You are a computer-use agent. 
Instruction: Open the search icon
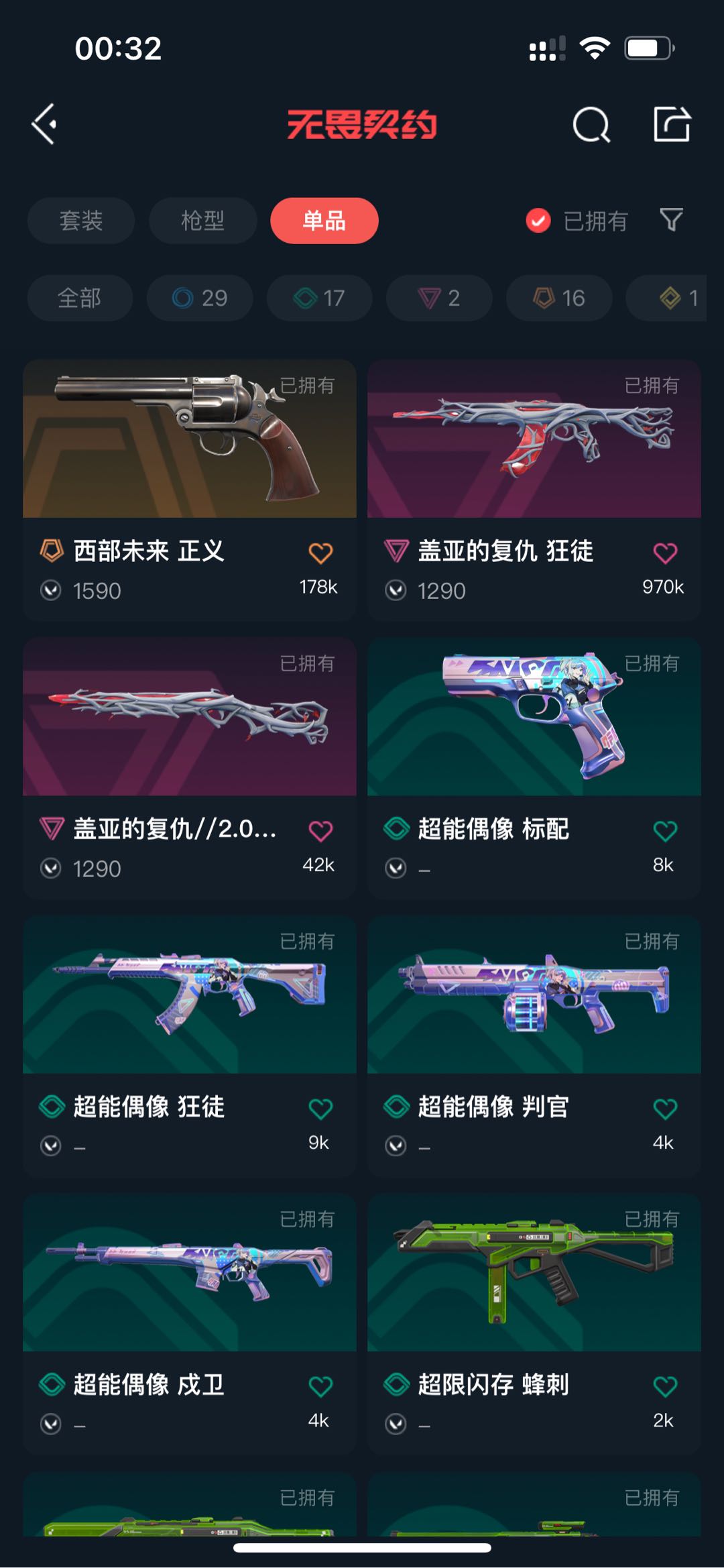(x=591, y=125)
